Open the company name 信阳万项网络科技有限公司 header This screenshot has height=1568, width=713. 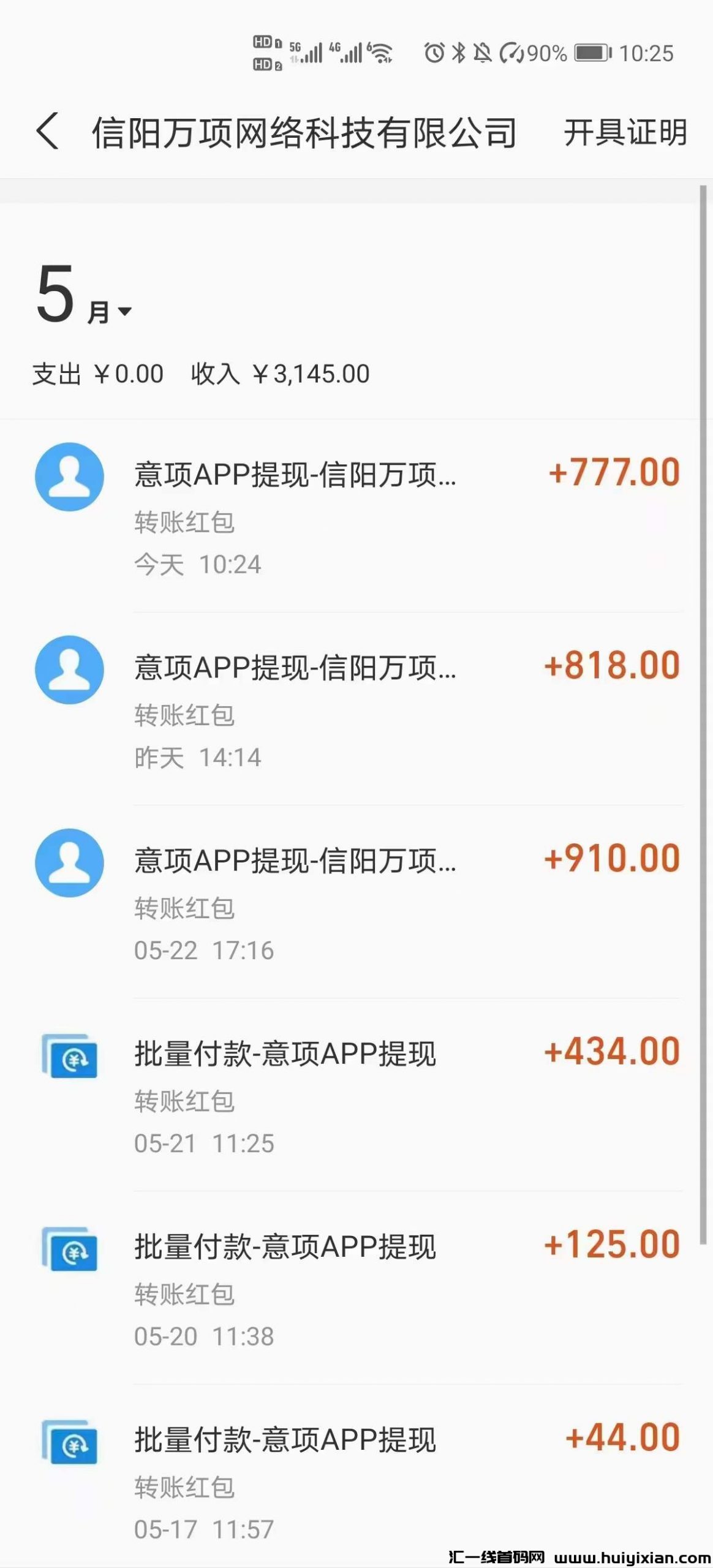click(304, 132)
